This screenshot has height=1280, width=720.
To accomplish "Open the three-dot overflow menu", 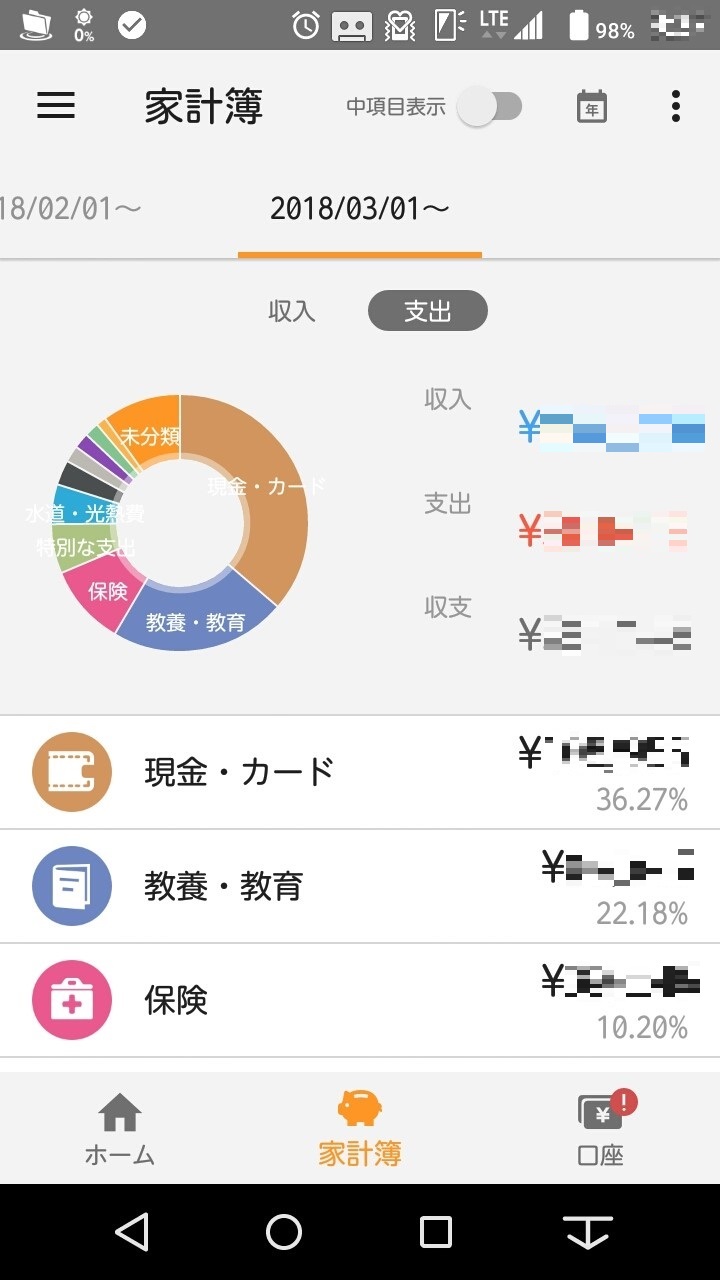I will 676,106.
